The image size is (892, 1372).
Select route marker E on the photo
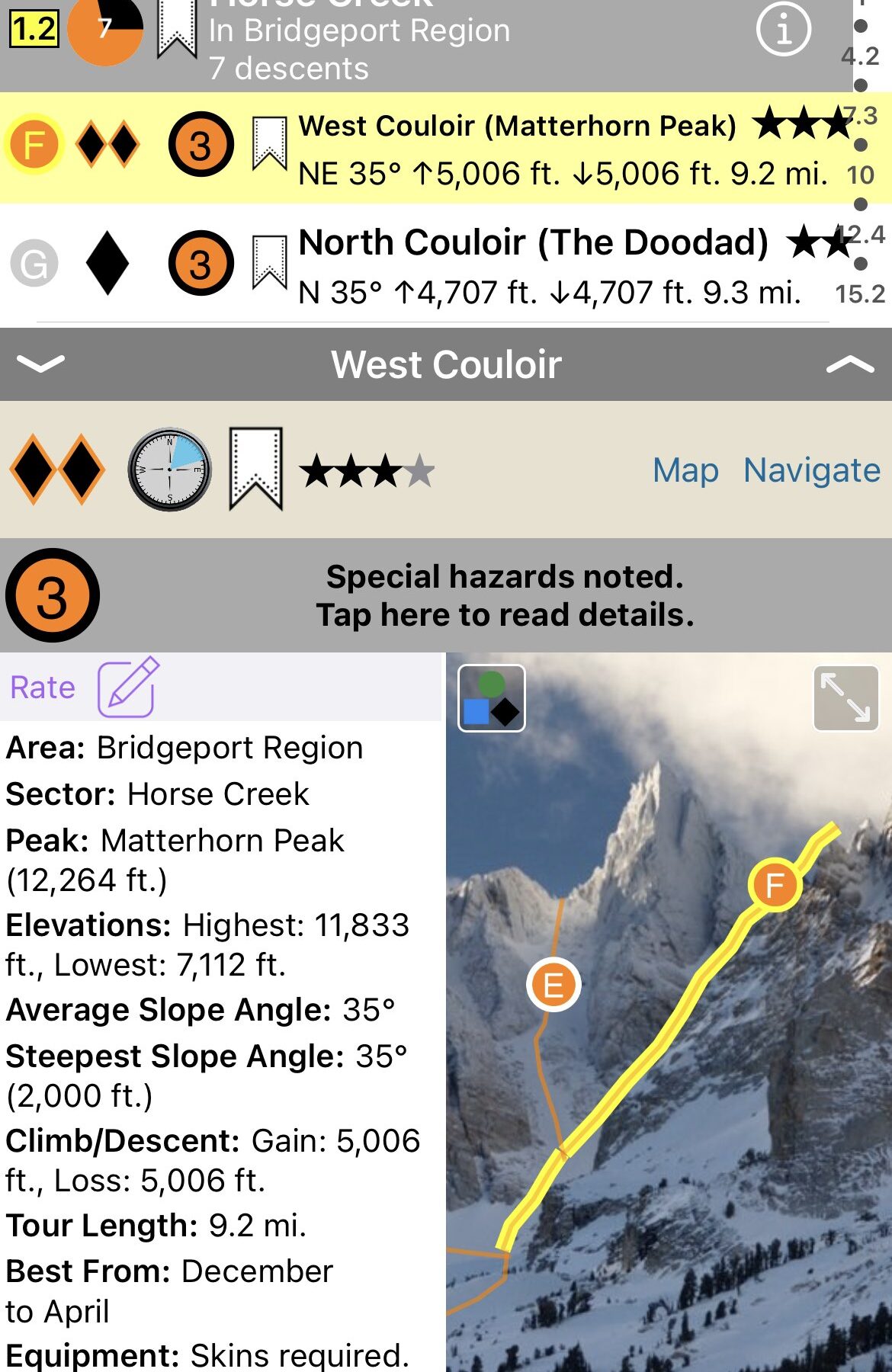553,985
